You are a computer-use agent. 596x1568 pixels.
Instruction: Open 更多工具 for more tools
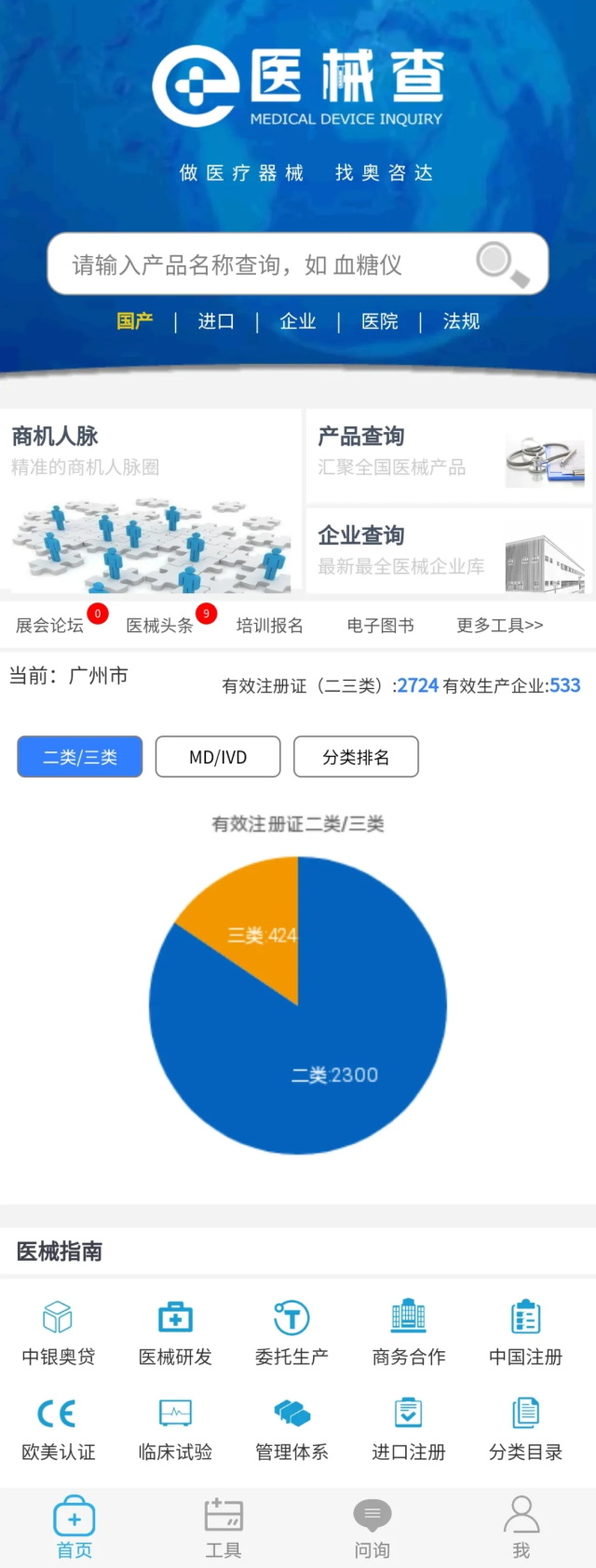coord(500,626)
